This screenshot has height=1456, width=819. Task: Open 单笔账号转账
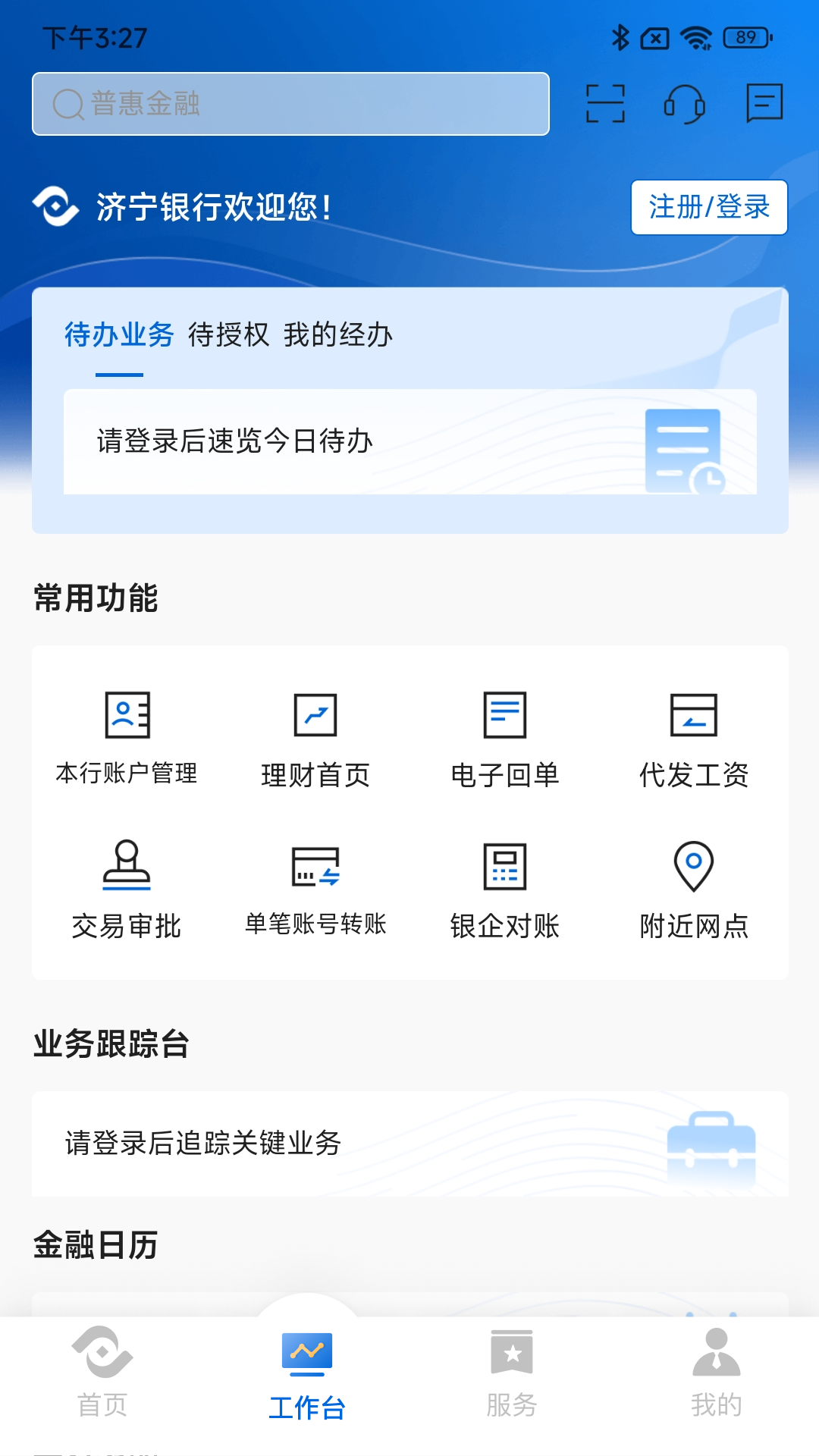point(315,889)
